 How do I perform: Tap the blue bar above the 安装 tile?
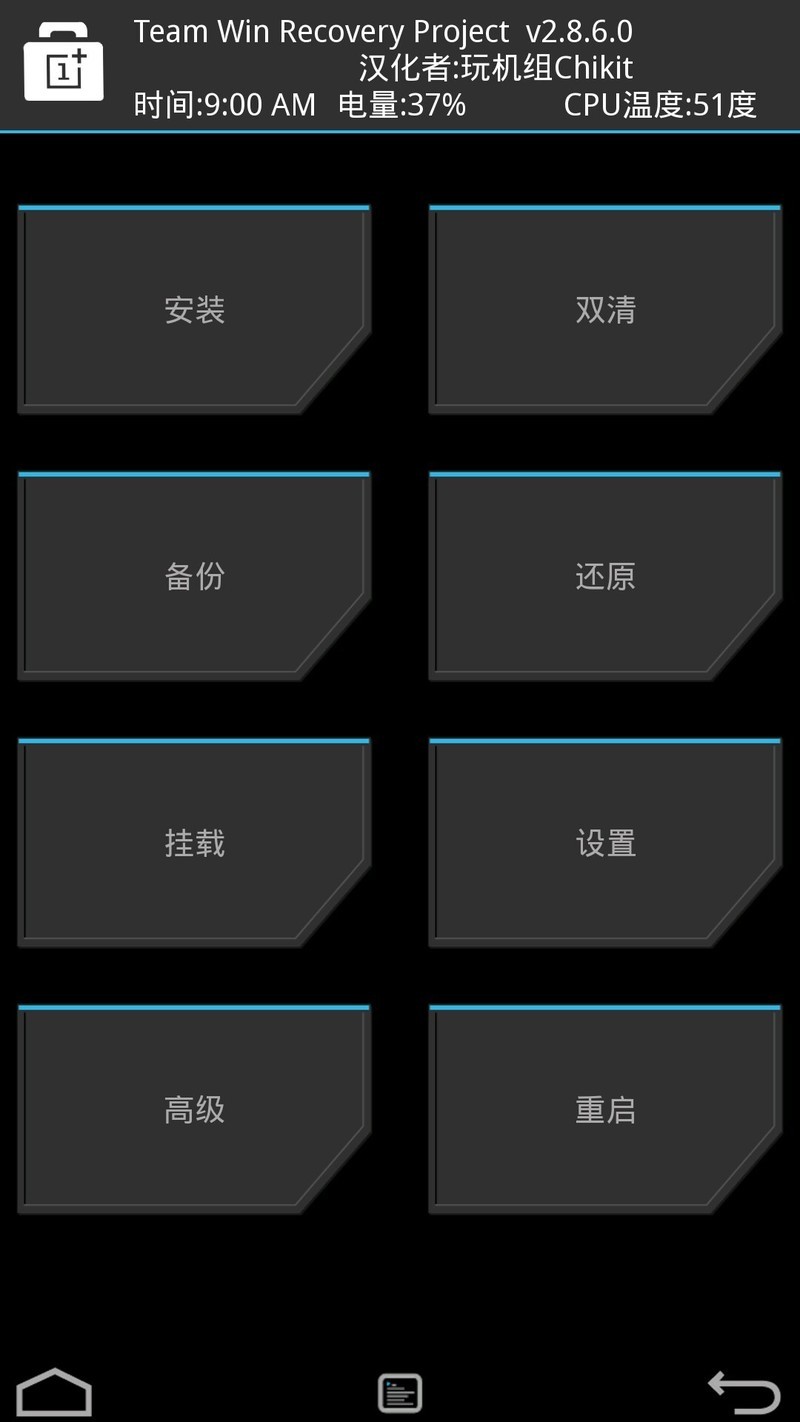tap(194, 208)
